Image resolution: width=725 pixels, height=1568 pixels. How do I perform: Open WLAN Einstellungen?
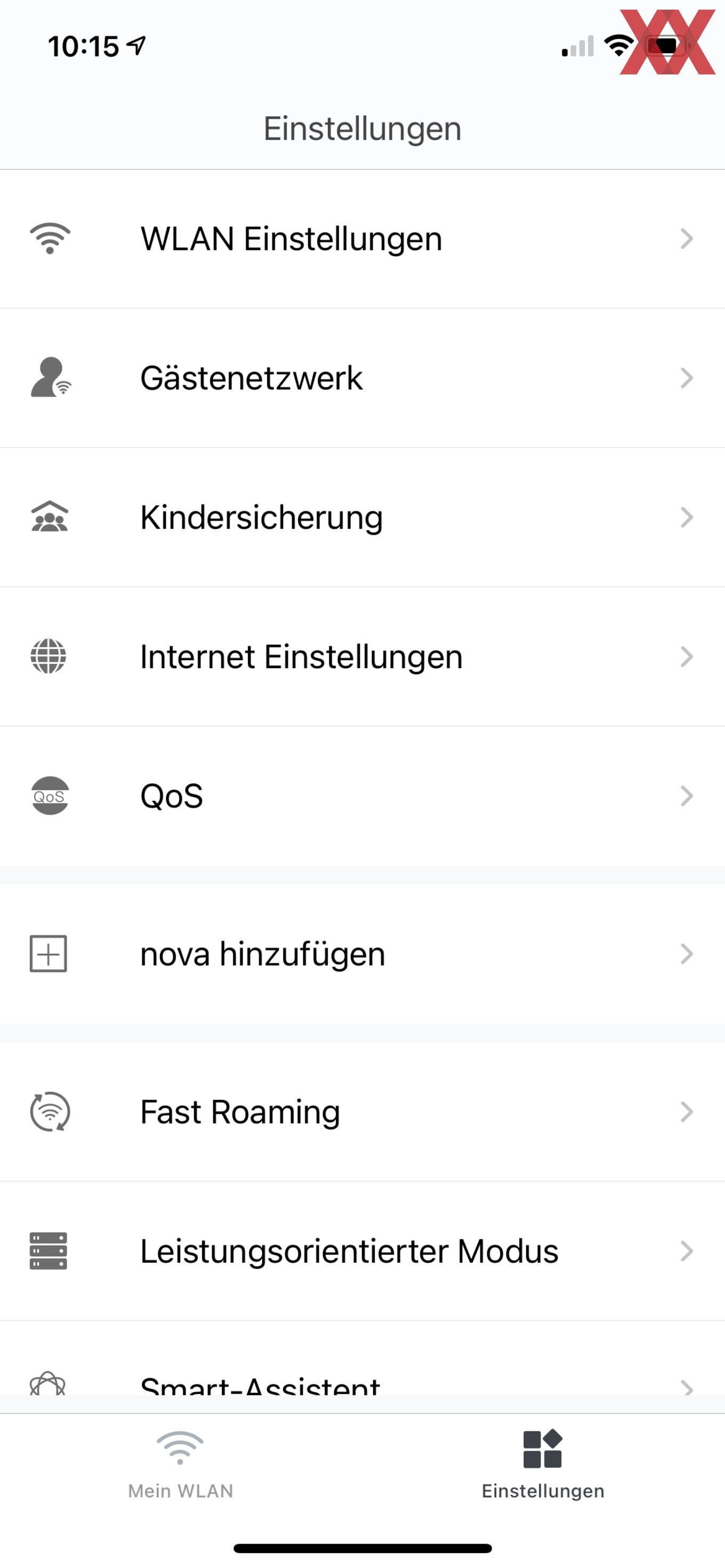[x=362, y=239]
